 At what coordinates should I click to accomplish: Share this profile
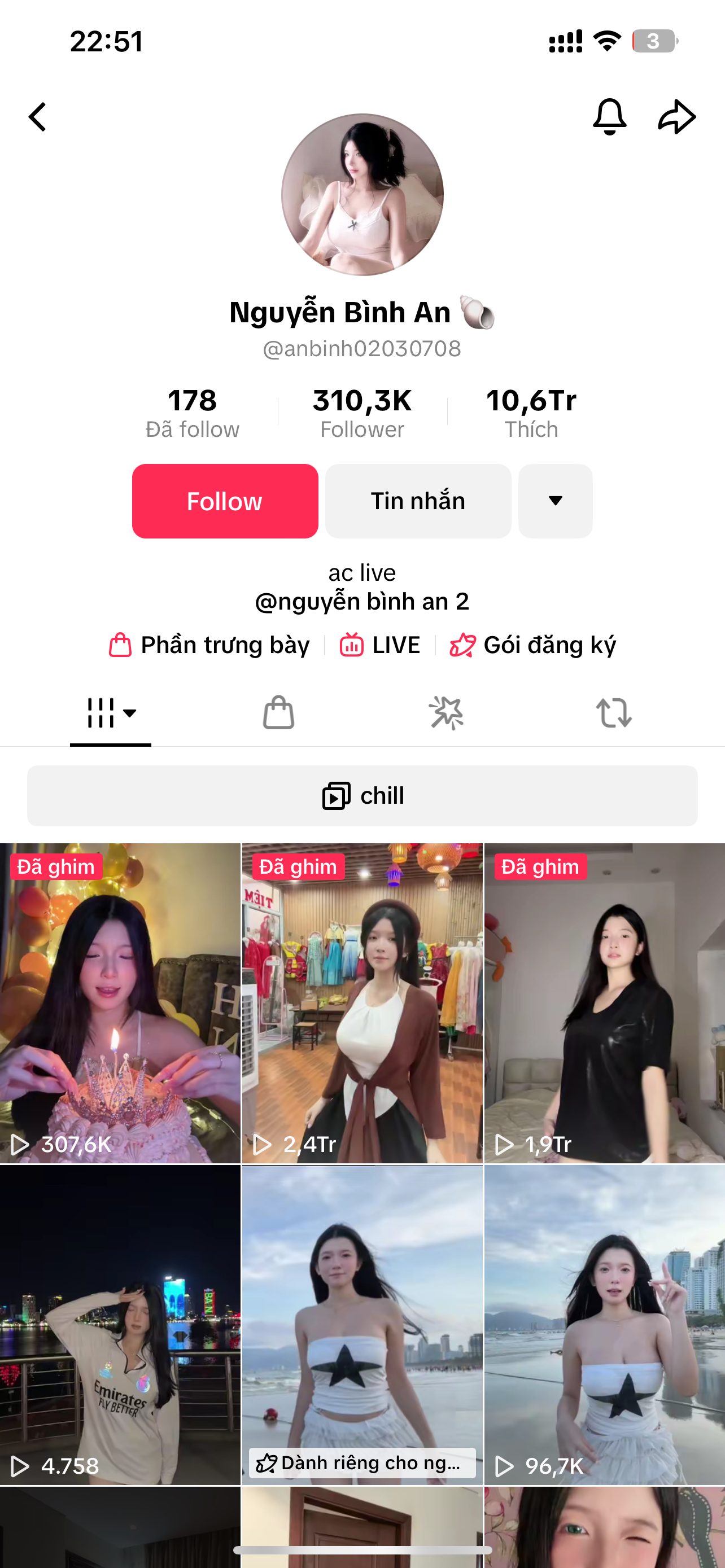[x=676, y=116]
